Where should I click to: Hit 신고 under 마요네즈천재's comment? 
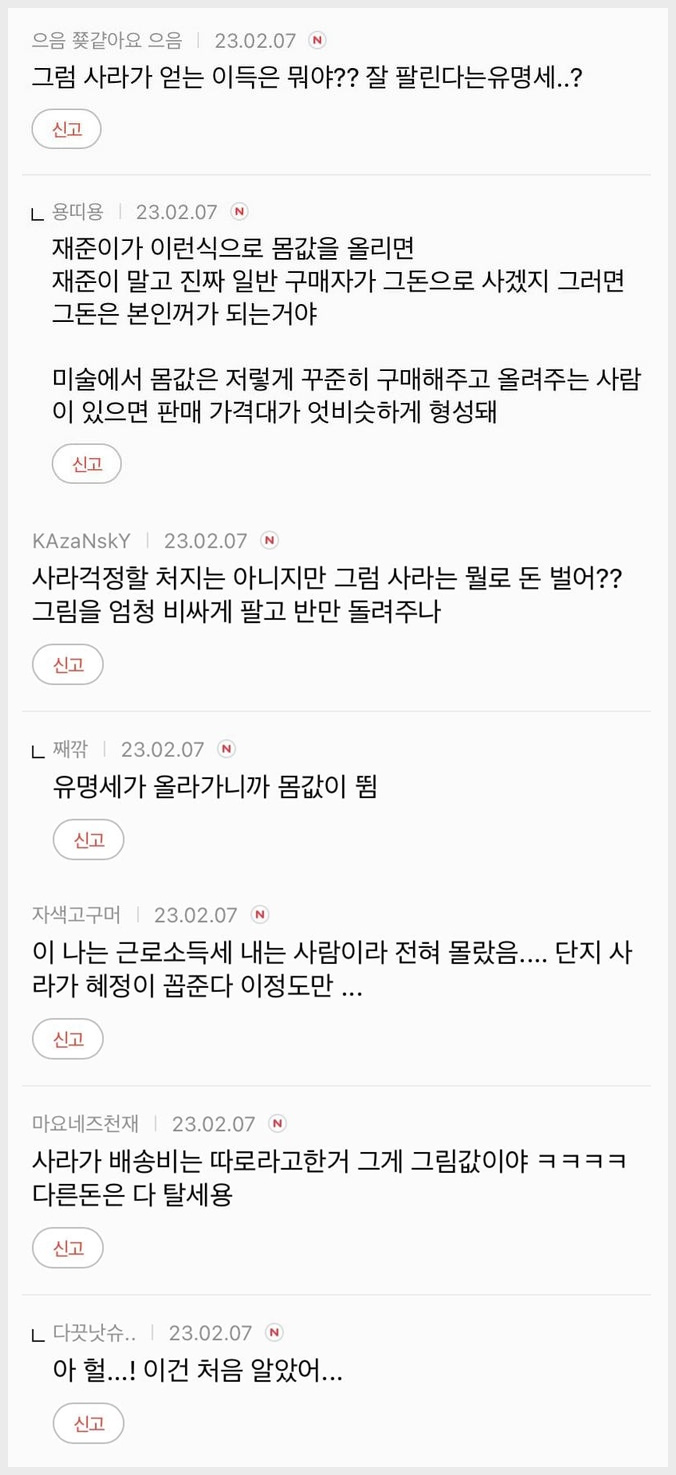68,1248
